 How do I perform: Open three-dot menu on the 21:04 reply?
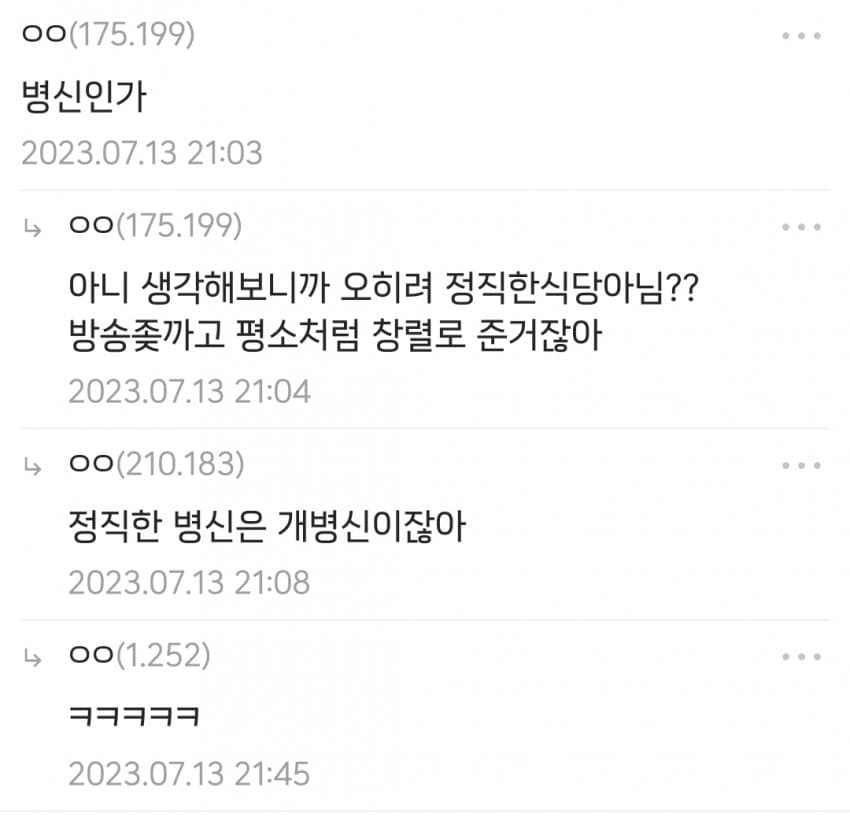tap(800, 227)
